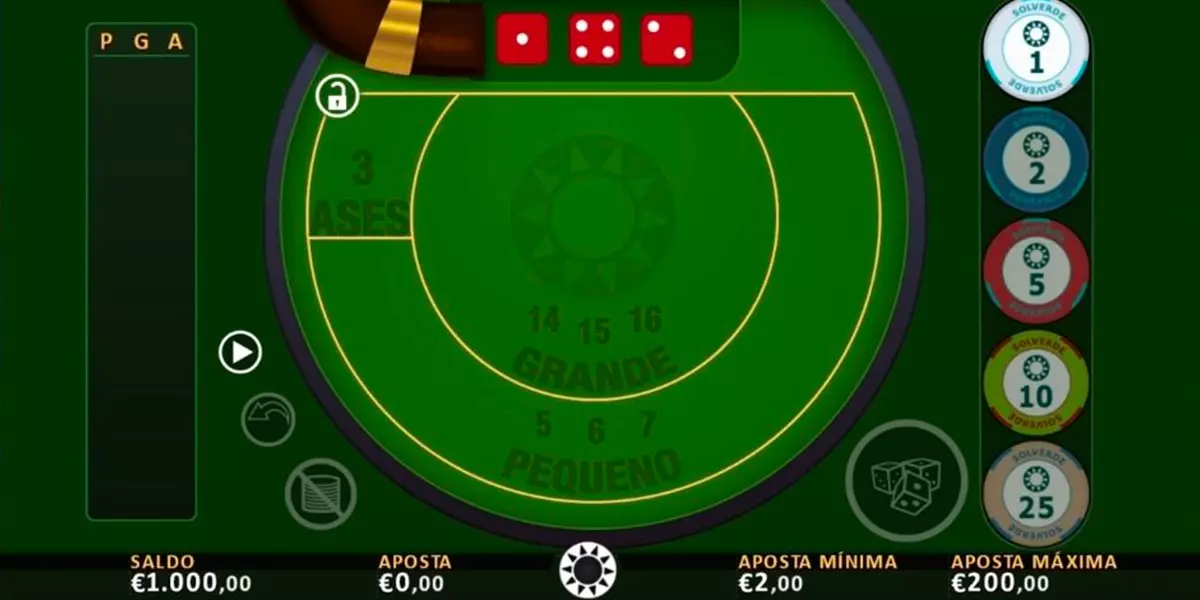Screen dimensions: 1200x600
Task: Place a bet on 3 Ases
Action: 362,195
